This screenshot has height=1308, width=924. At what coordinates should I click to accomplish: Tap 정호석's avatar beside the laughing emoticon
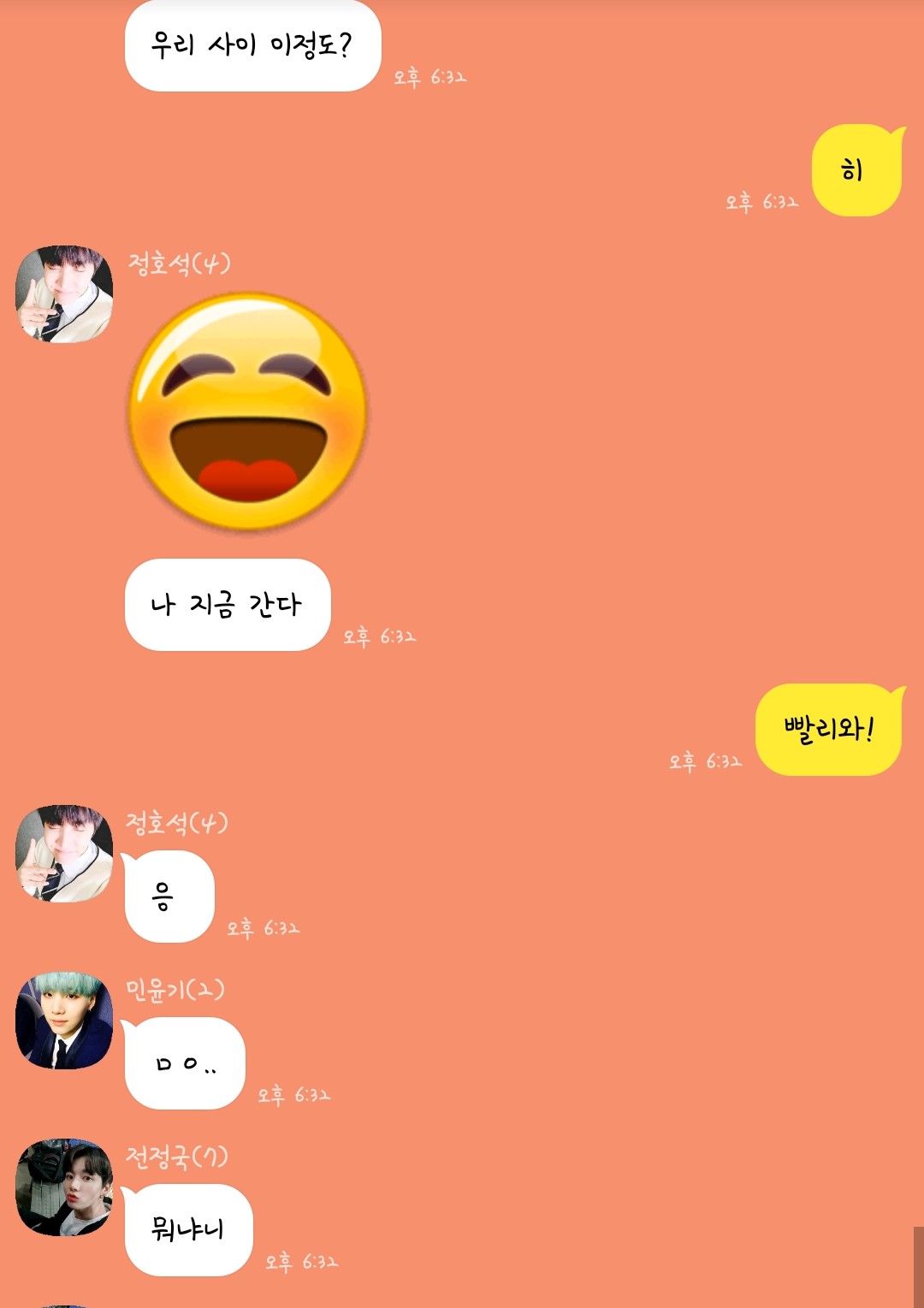tap(64, 294)
